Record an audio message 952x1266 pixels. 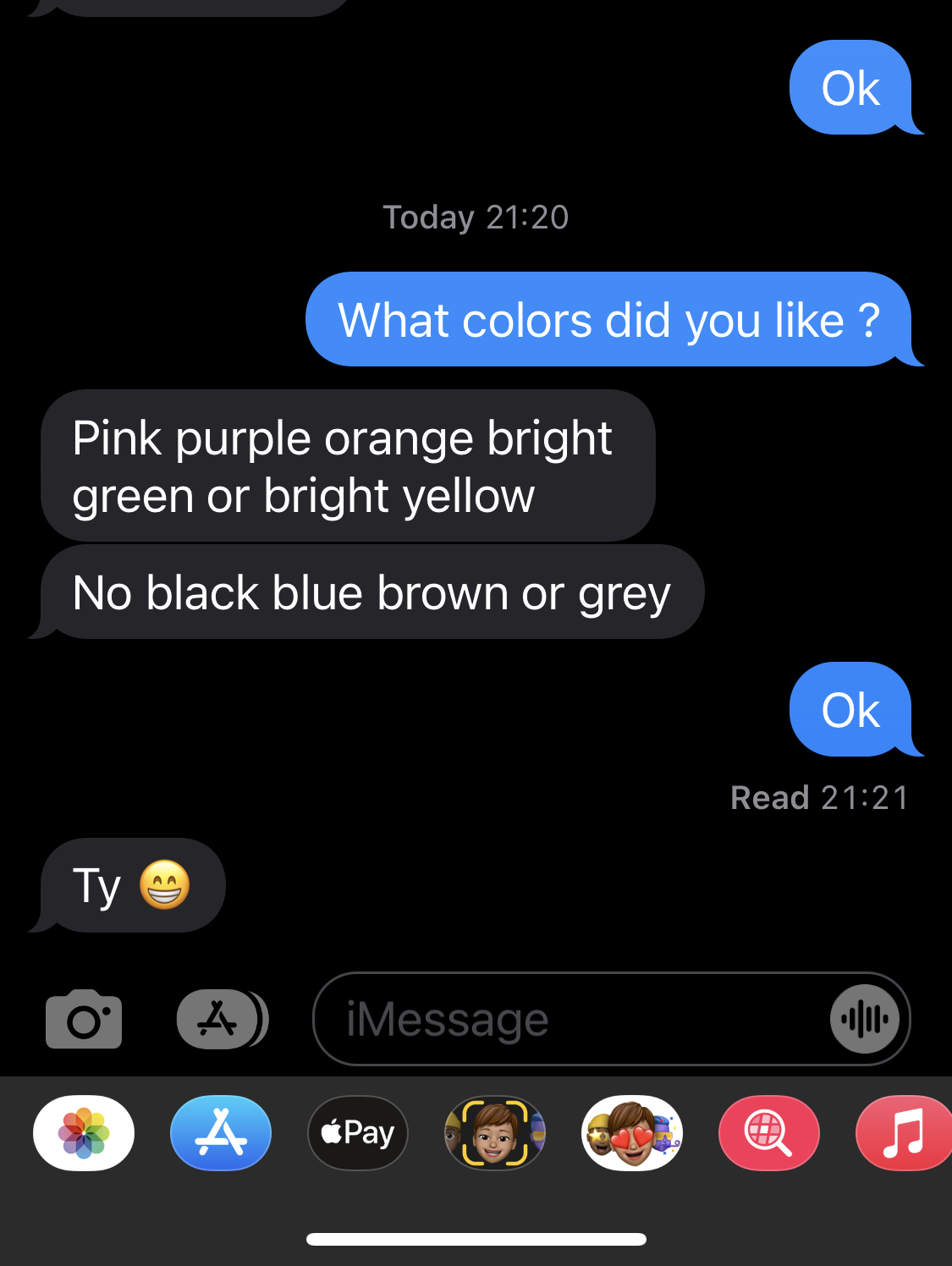(864, 1019)
